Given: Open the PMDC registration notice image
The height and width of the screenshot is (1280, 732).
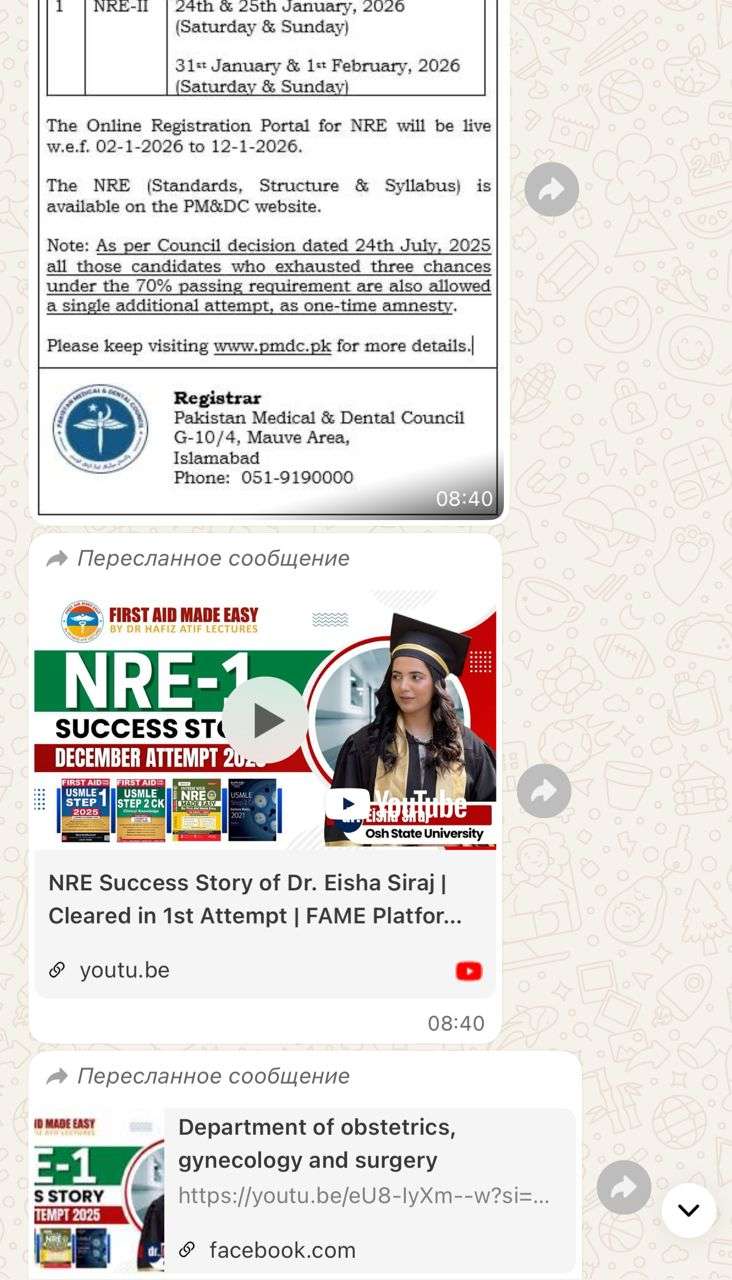Looking at the screenshot, I should (x=267, y=250).
